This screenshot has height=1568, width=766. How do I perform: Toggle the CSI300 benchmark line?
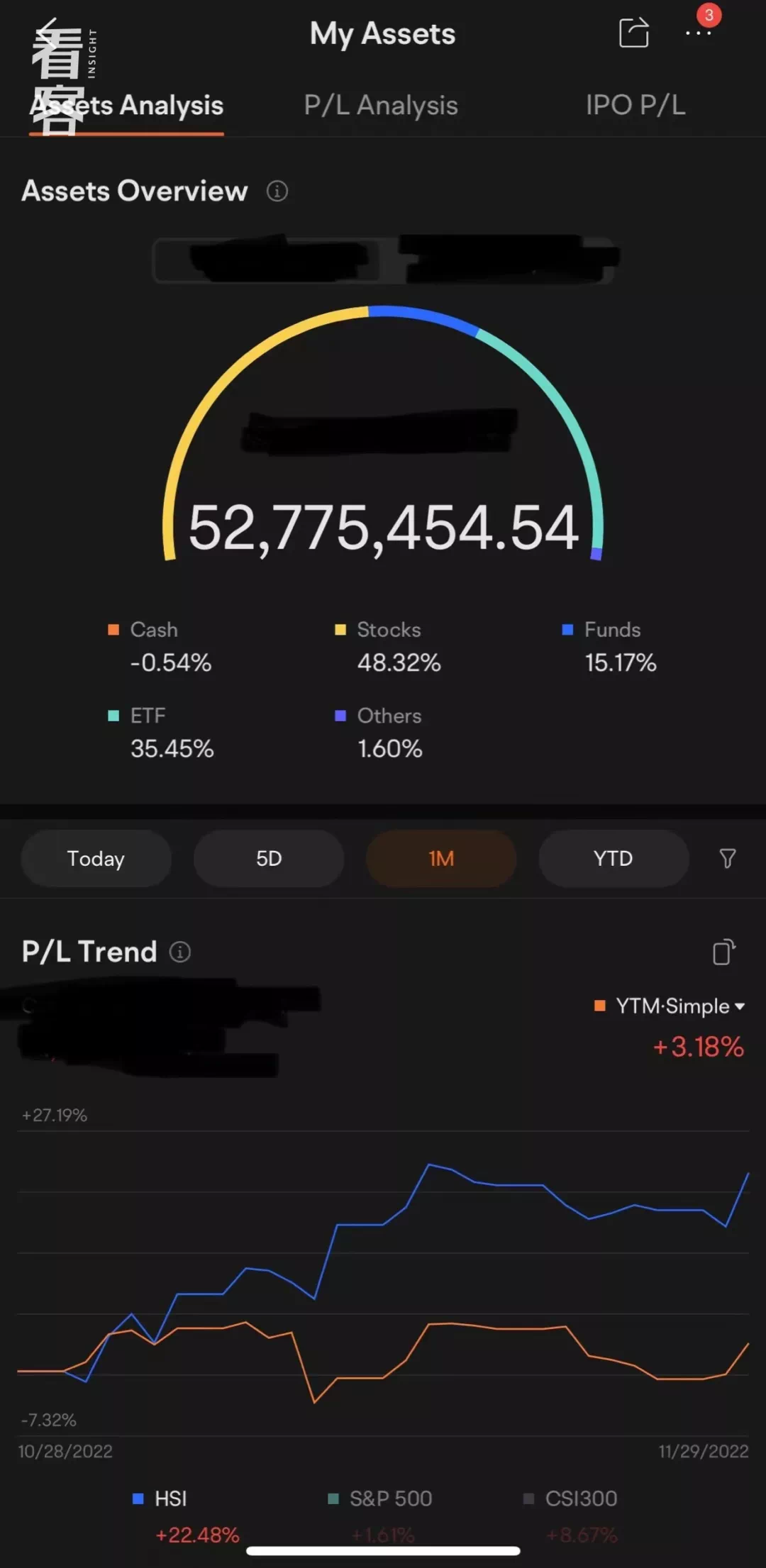coord(571,1499)
